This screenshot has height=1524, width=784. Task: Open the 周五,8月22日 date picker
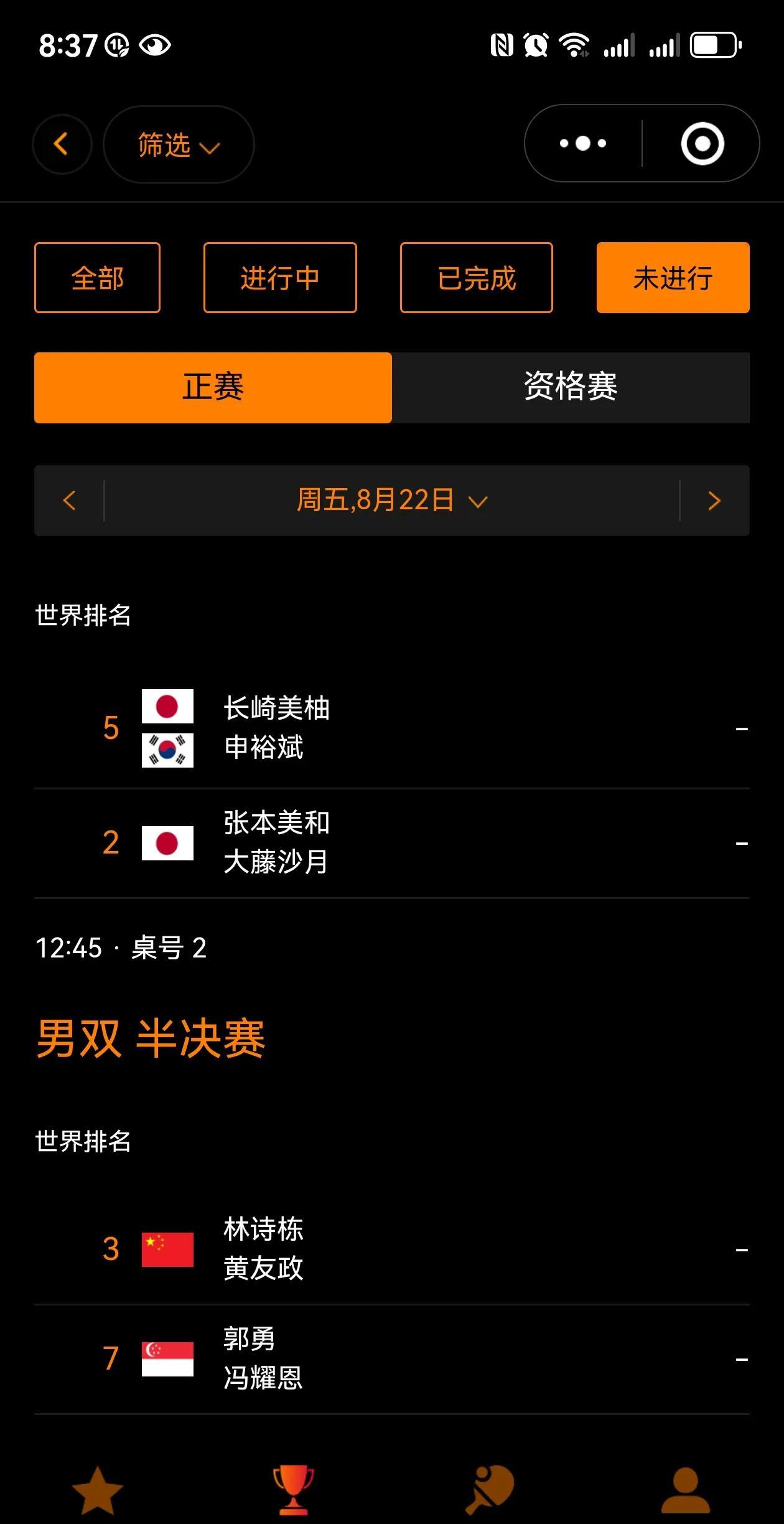pos(392,501)
